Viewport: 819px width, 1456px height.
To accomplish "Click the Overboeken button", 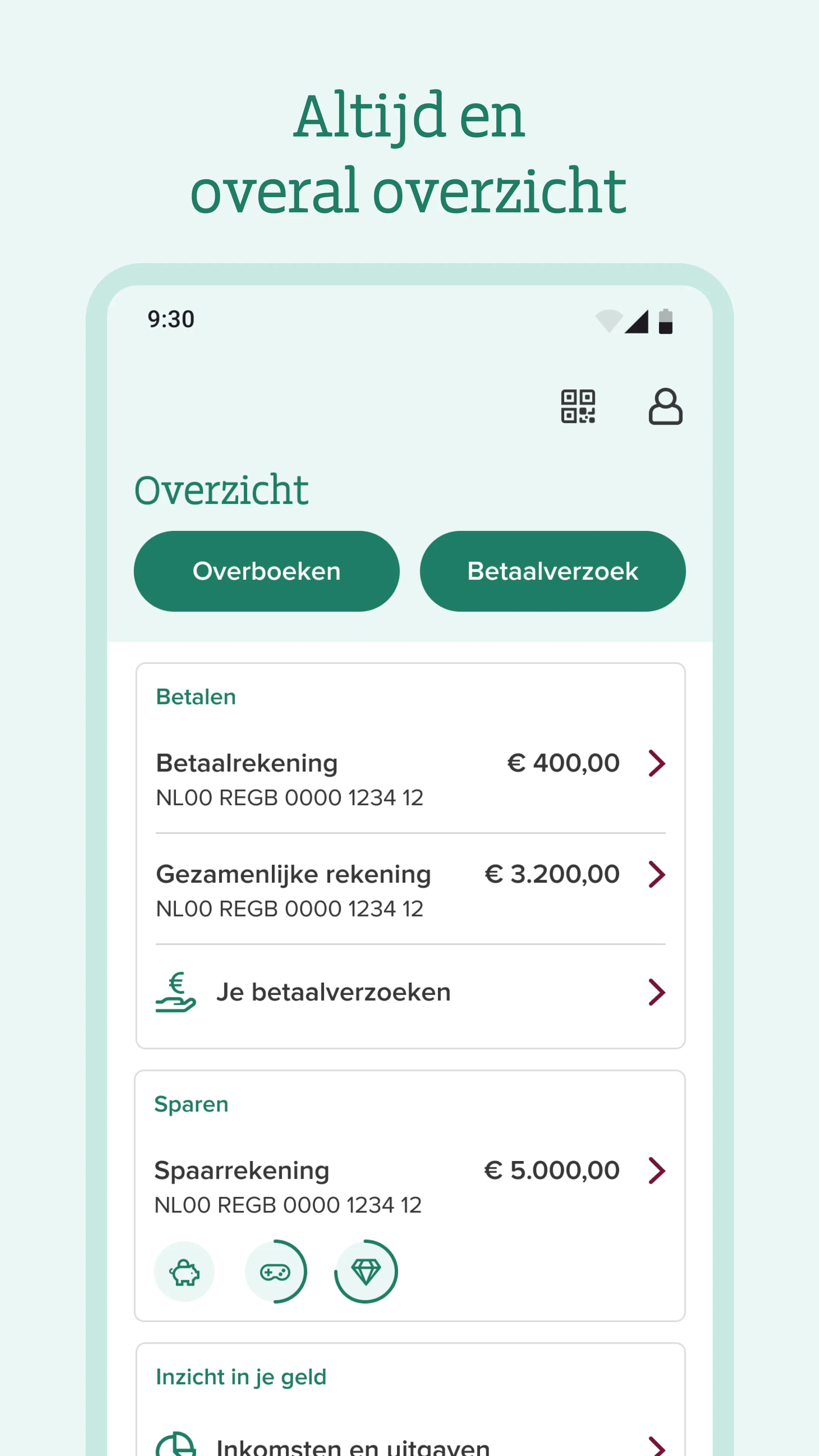I will point(267,571).
